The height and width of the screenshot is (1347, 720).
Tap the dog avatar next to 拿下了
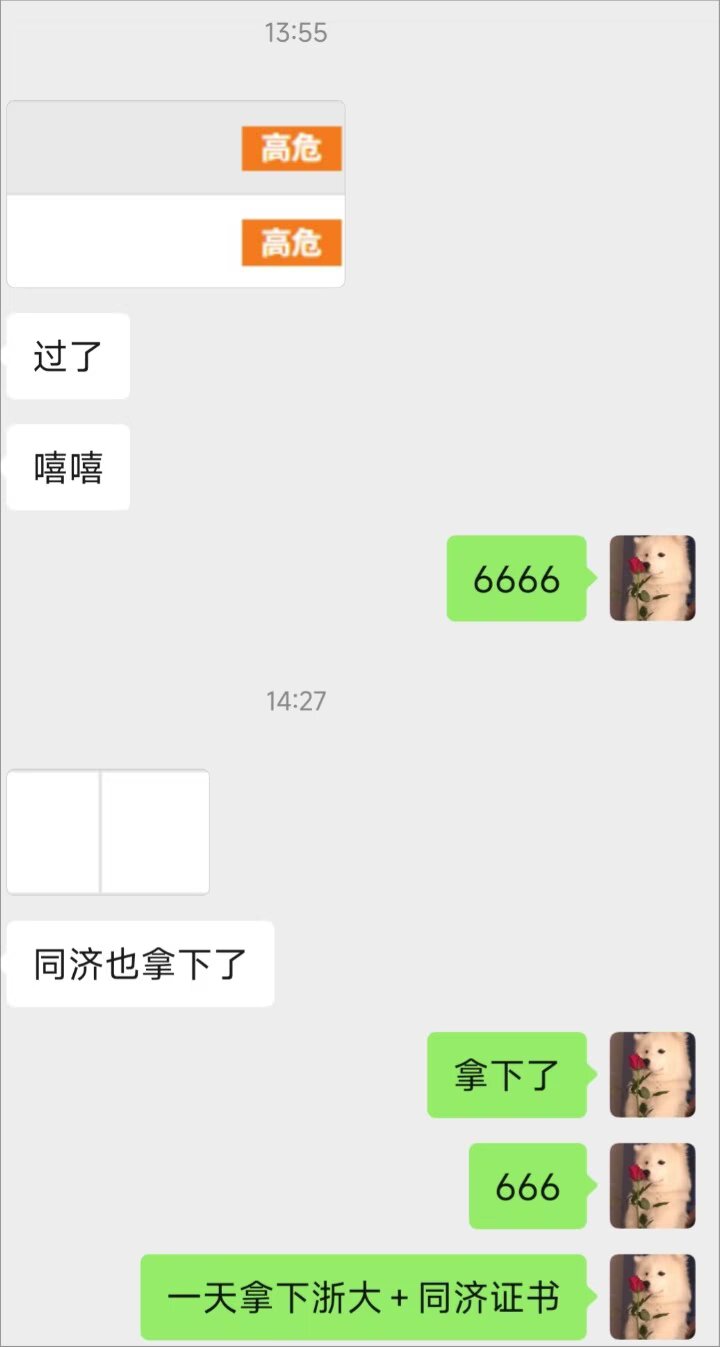point(652,1074)
